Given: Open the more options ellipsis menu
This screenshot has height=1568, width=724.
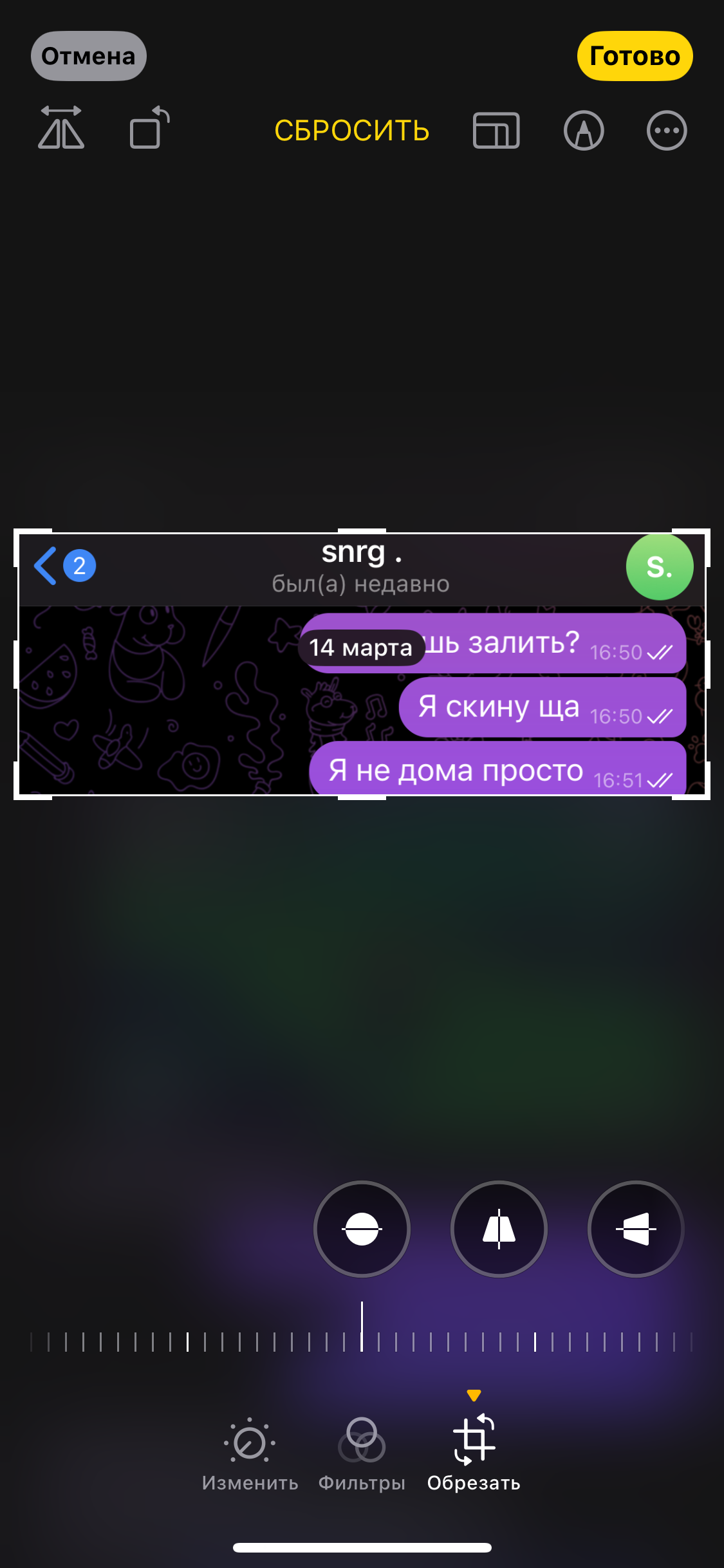Looking at the screenshot, I should coord(667,131).
